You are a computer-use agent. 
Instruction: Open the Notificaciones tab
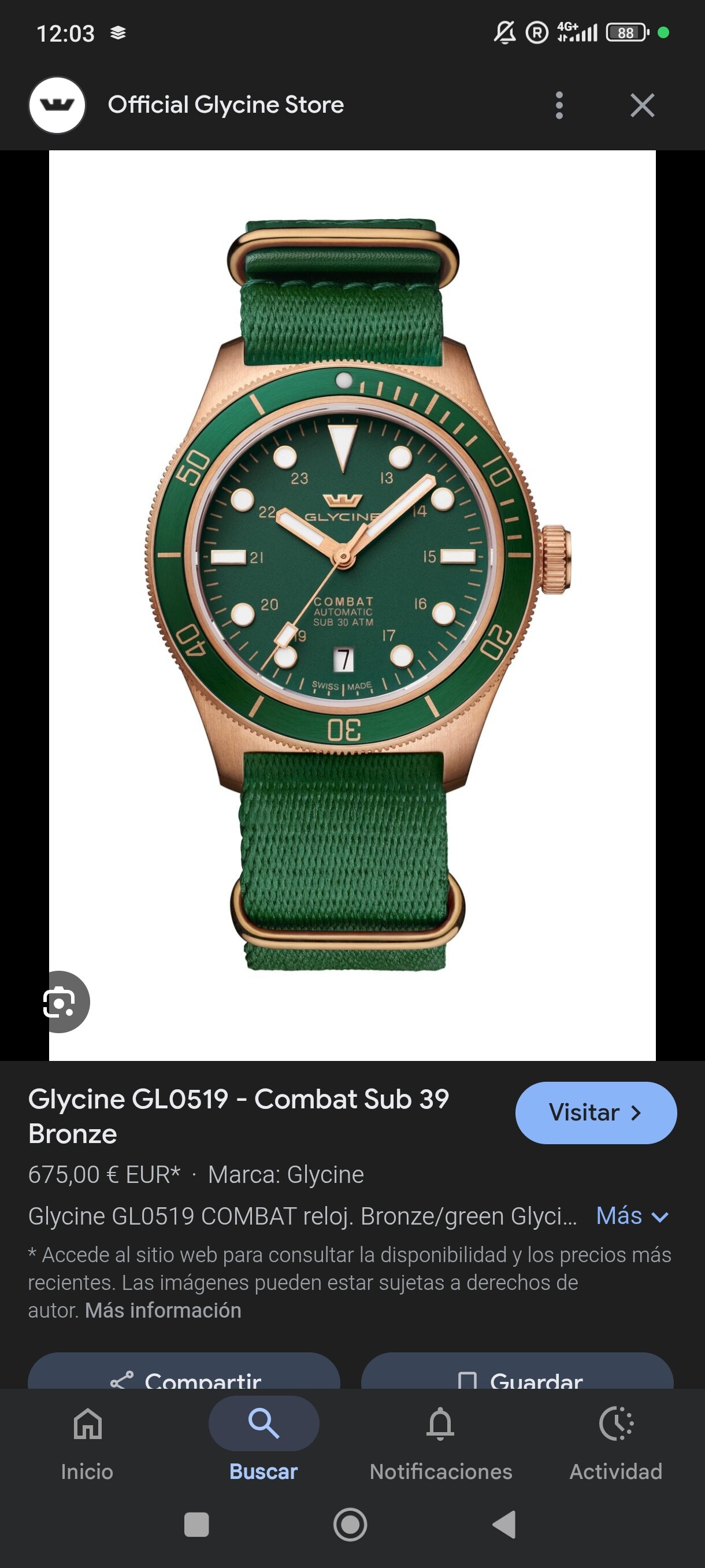(x=440, y=1442)
